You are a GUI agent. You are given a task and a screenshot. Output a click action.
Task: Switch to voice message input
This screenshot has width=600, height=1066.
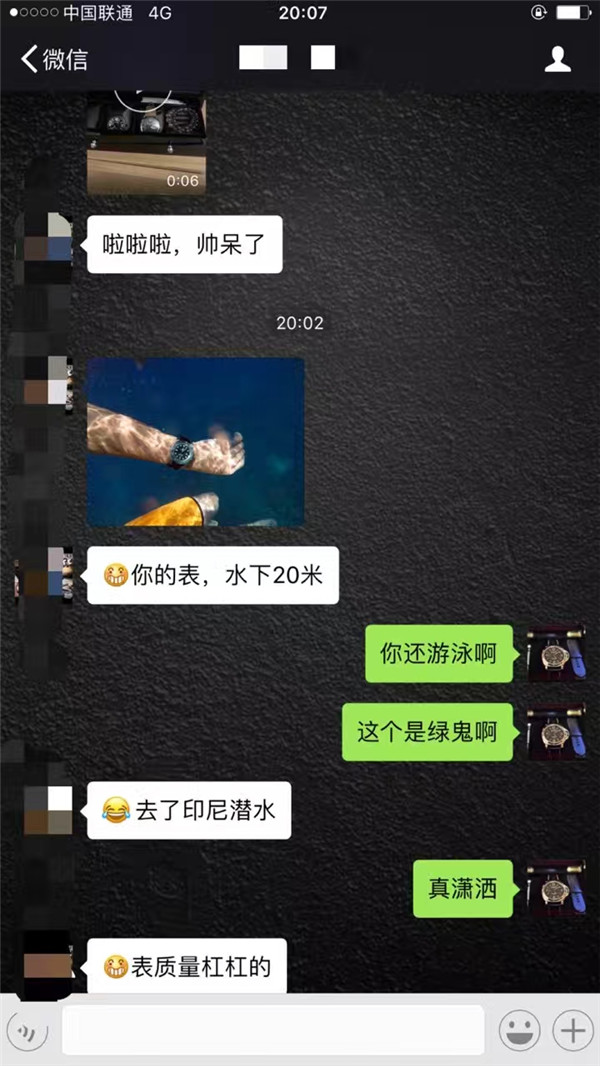tap(28, 1030)
